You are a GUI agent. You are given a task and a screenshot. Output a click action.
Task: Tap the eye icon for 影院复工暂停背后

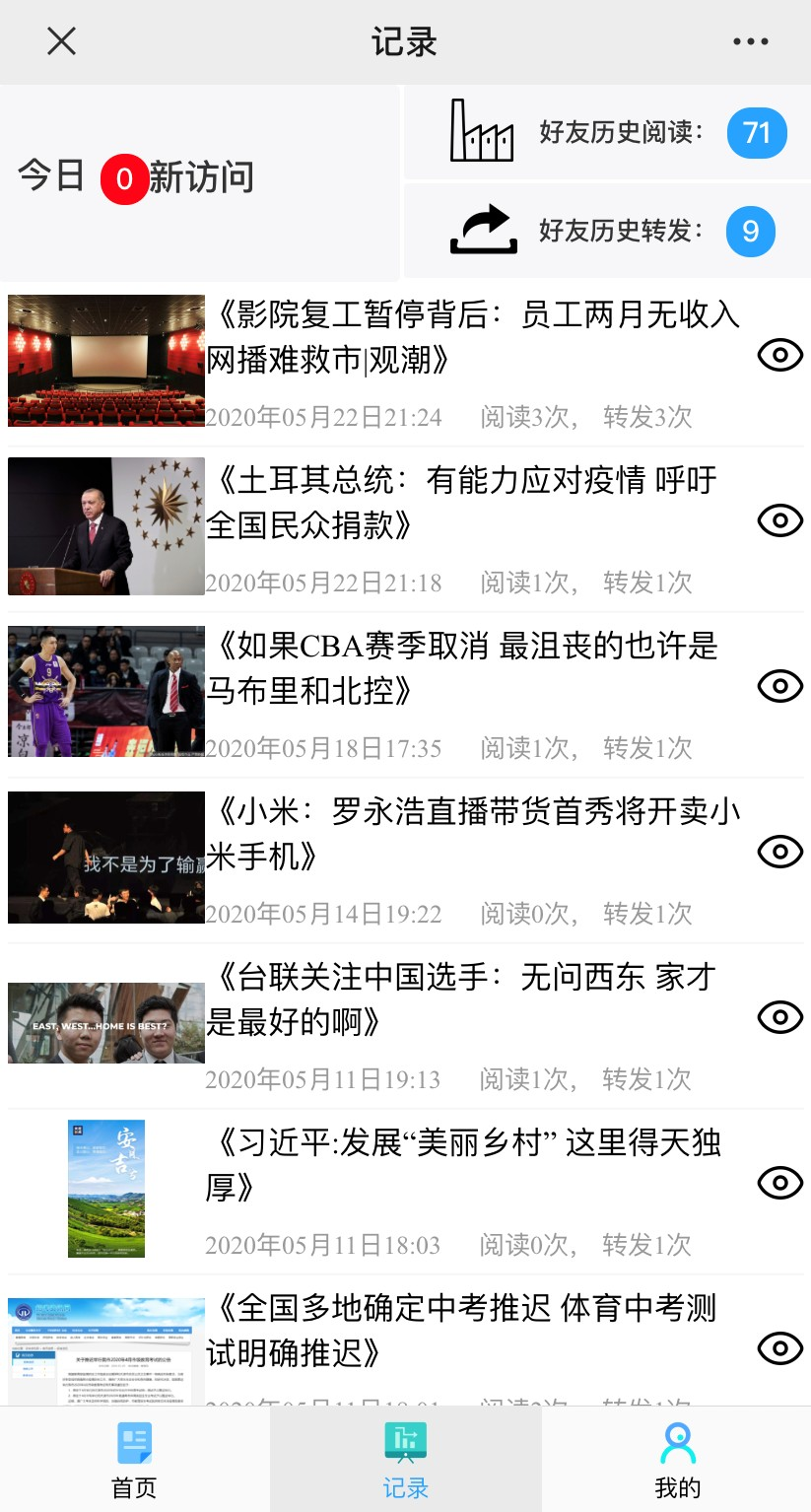point(780,355)
